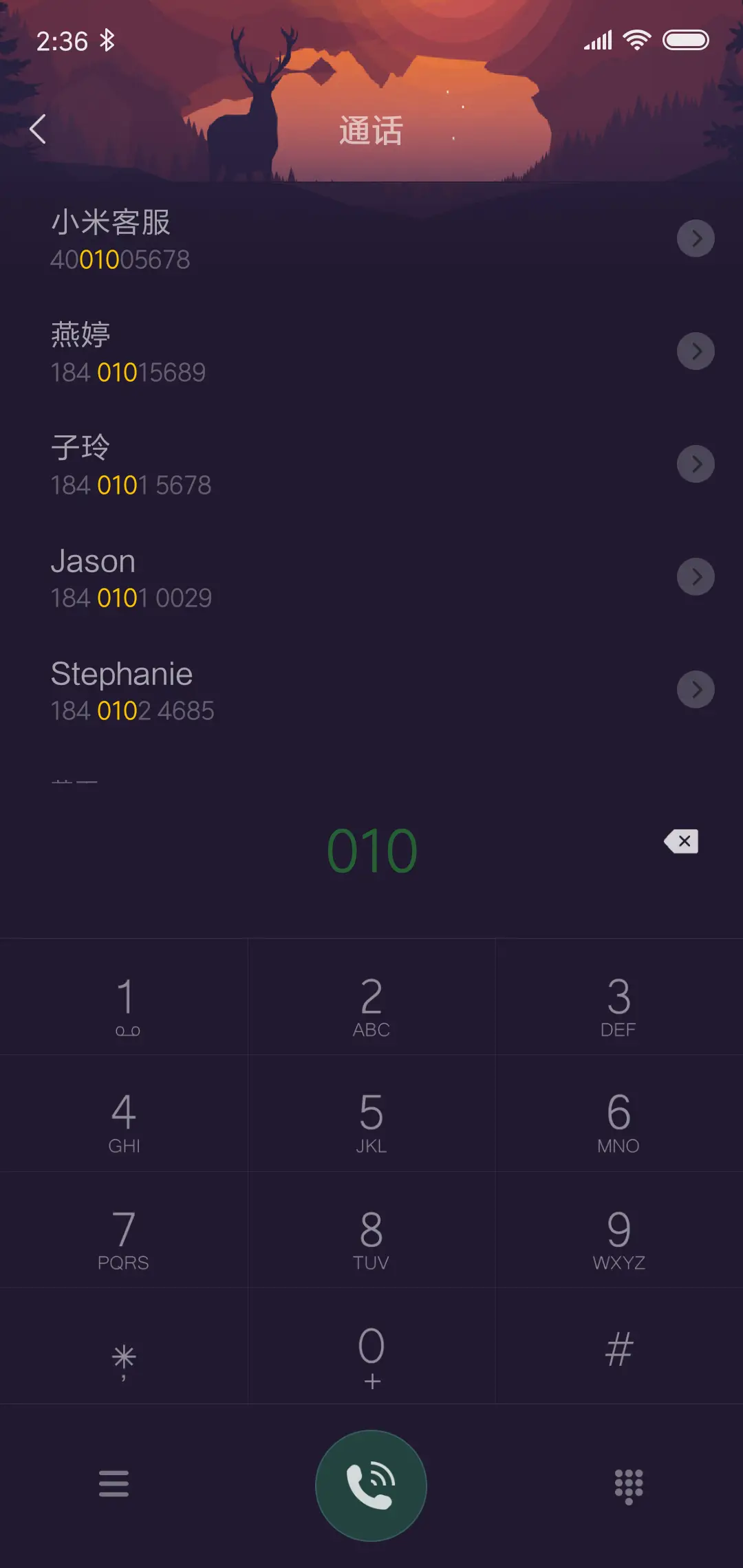View details arrow for Jason
Image resolution: width=743 pixels, height=1568 pixels.
696,577
